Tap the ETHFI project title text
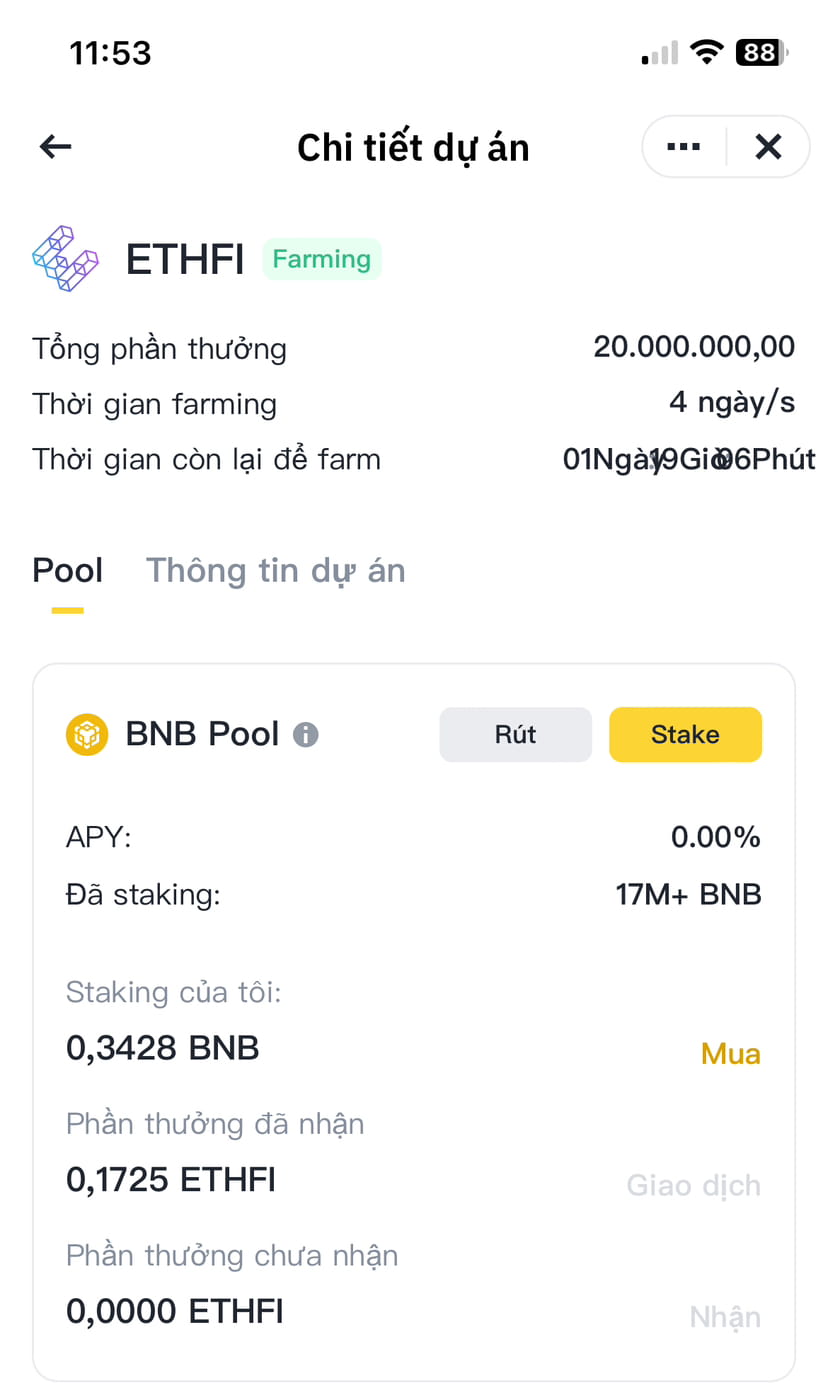 184,258
